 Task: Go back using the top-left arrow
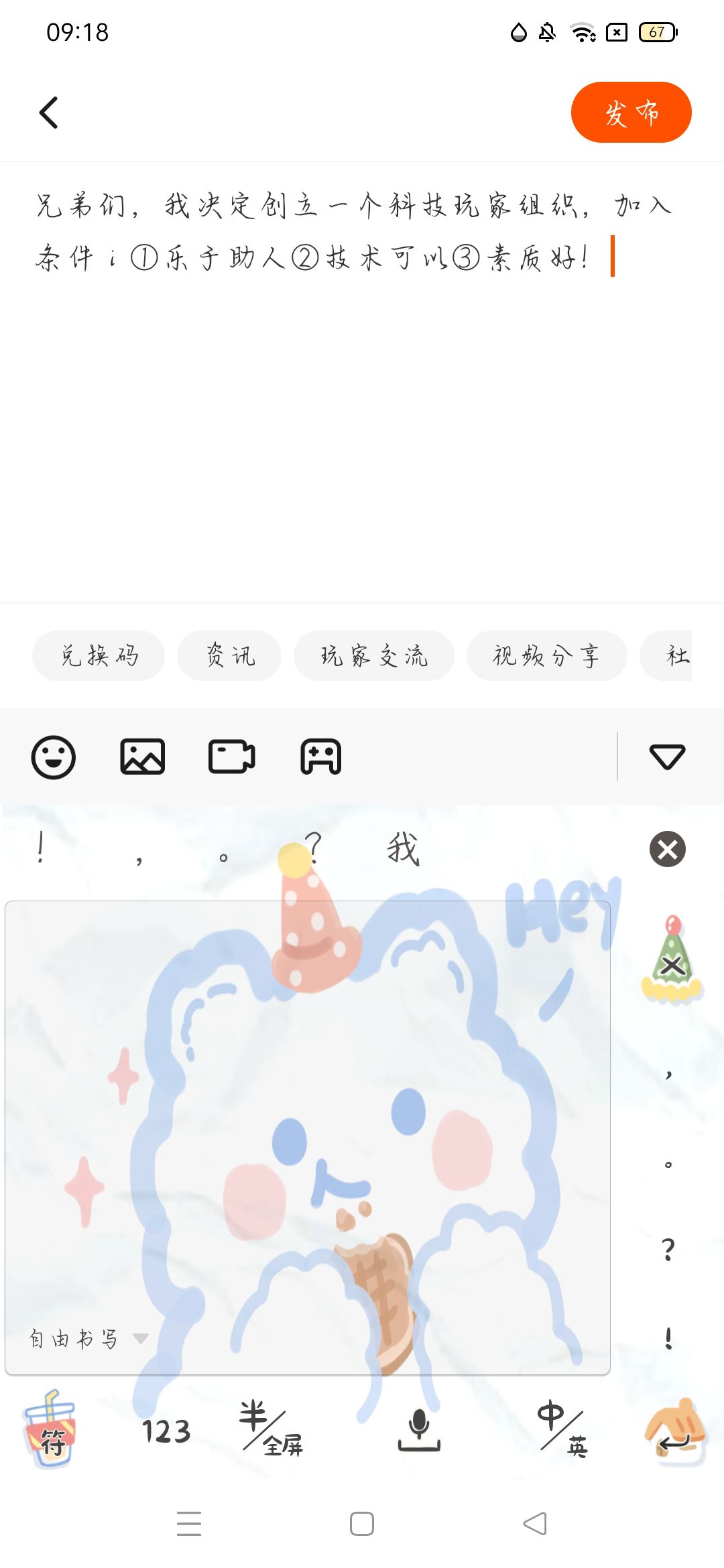[49, 112]
